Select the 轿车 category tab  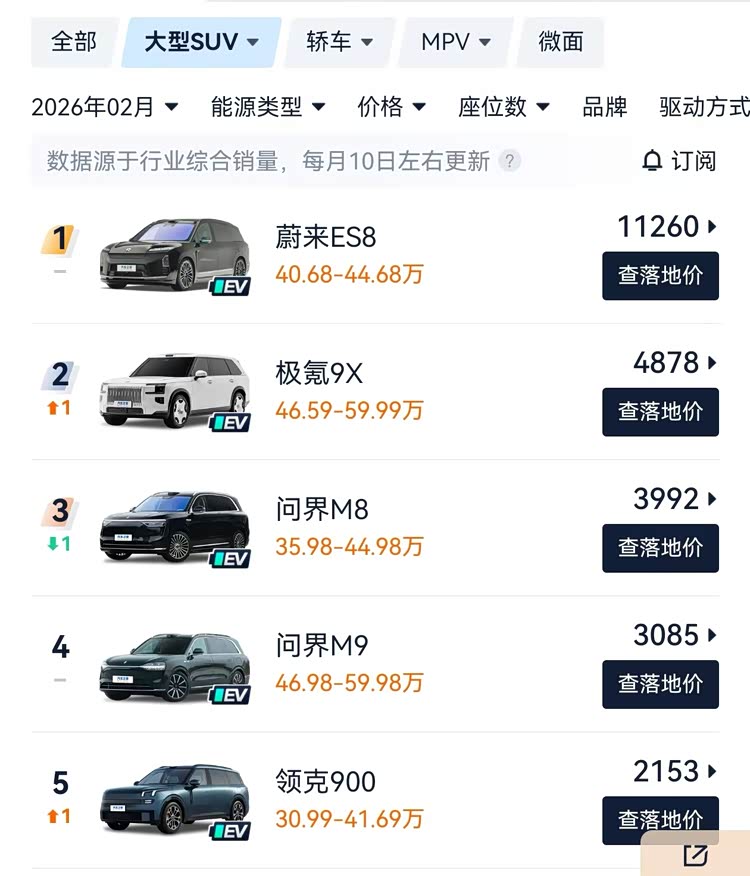tap(339, 42)
